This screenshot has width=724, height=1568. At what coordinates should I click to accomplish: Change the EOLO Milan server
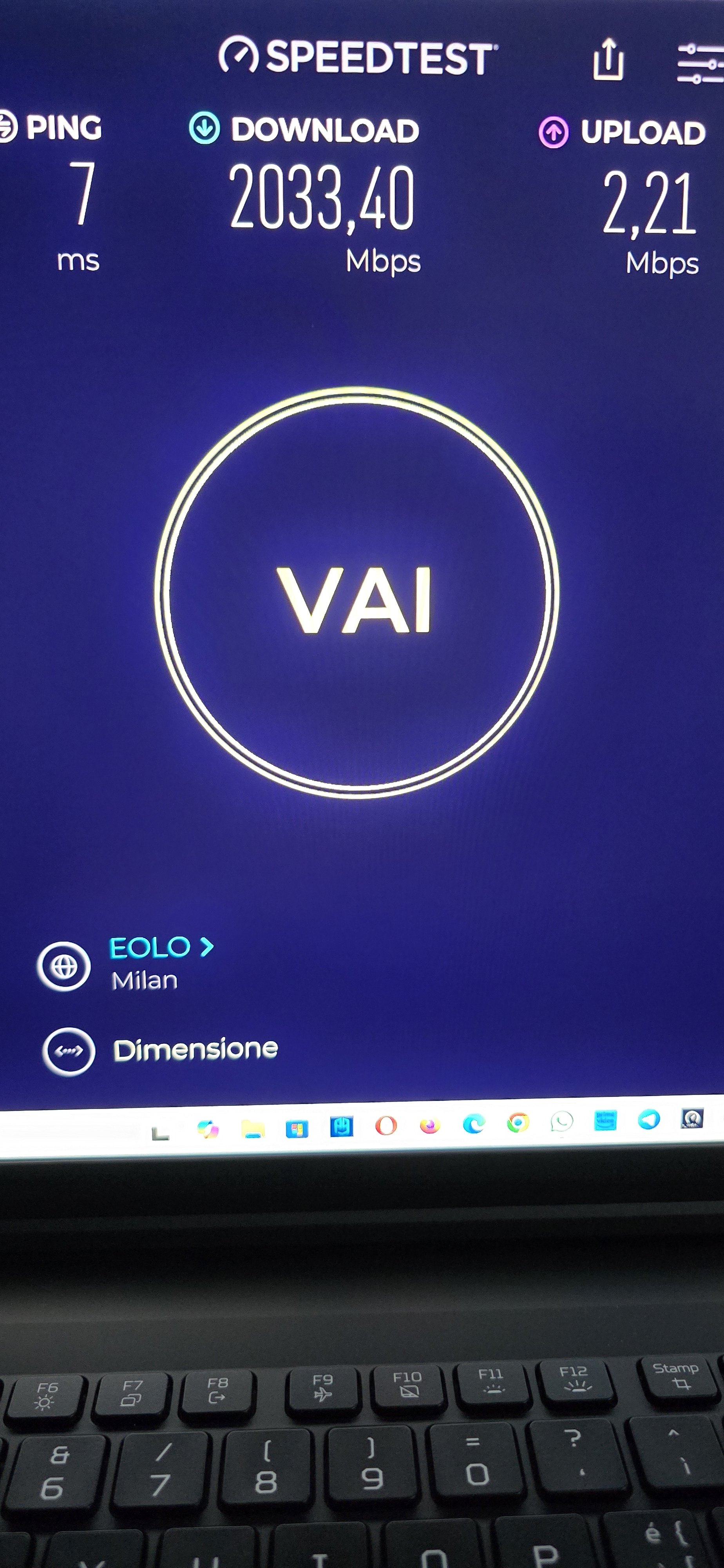tap(161, 948)
